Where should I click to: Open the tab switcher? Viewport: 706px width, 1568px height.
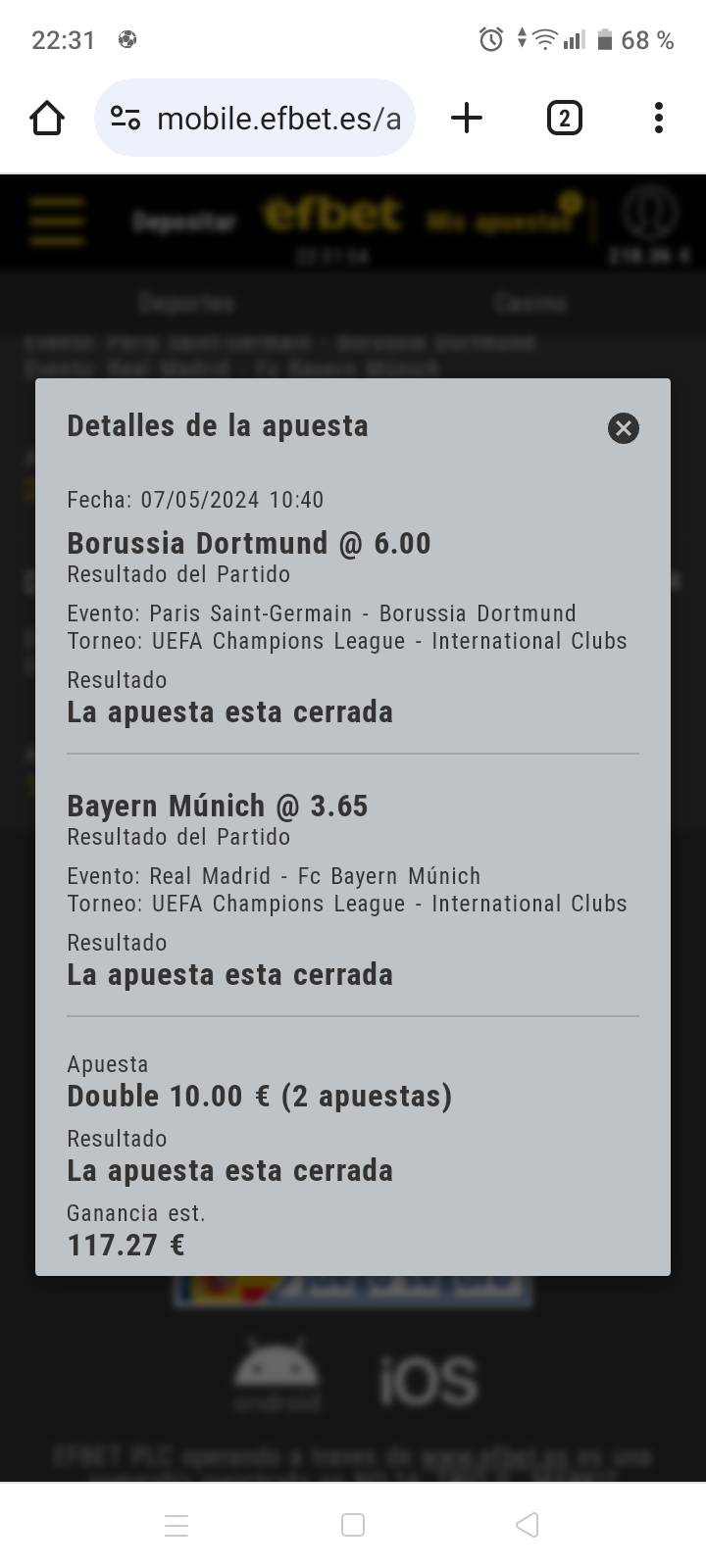(x=563, y=119)
